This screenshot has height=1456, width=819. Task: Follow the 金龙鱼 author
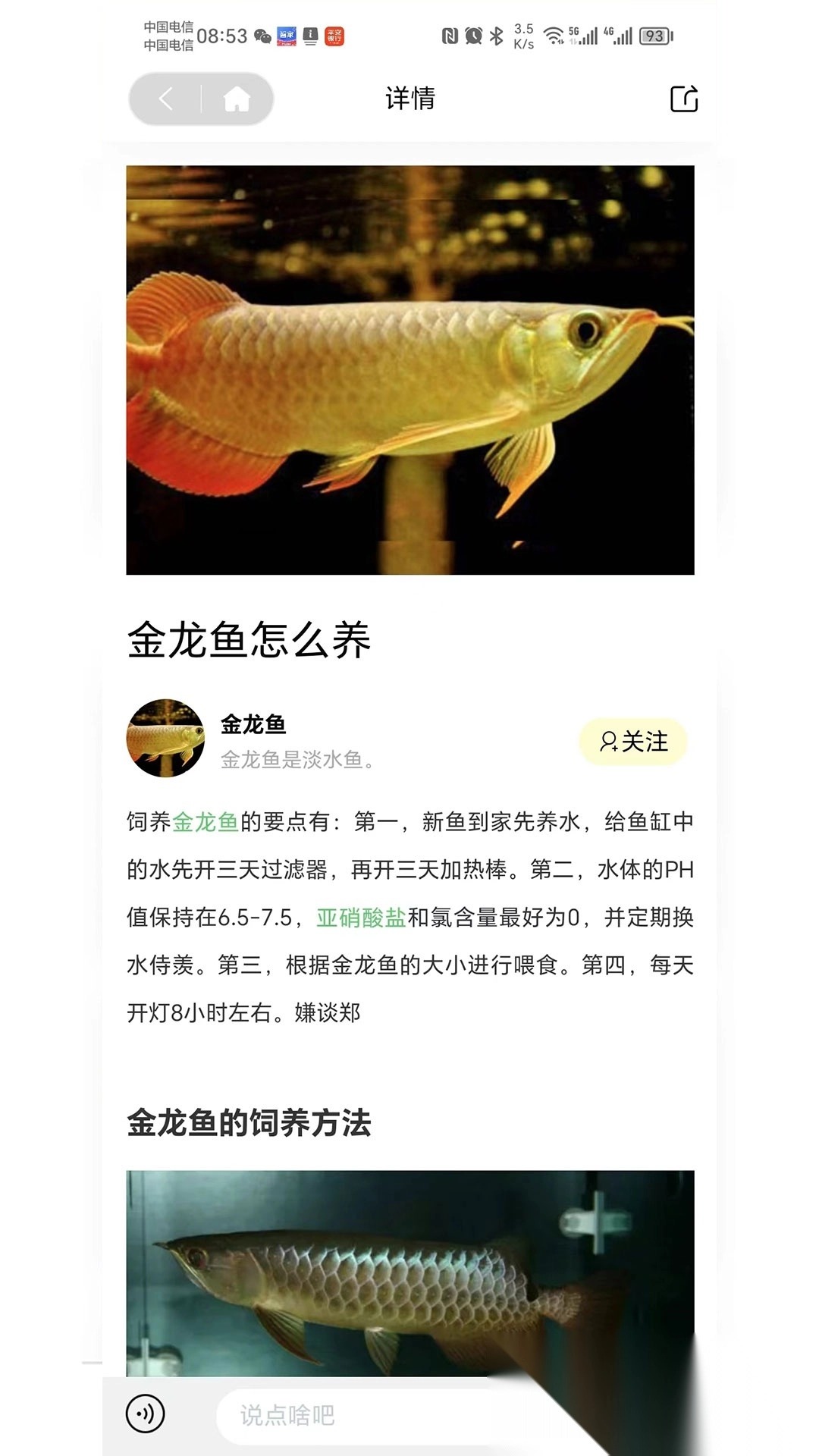click(x=633, y=741)
